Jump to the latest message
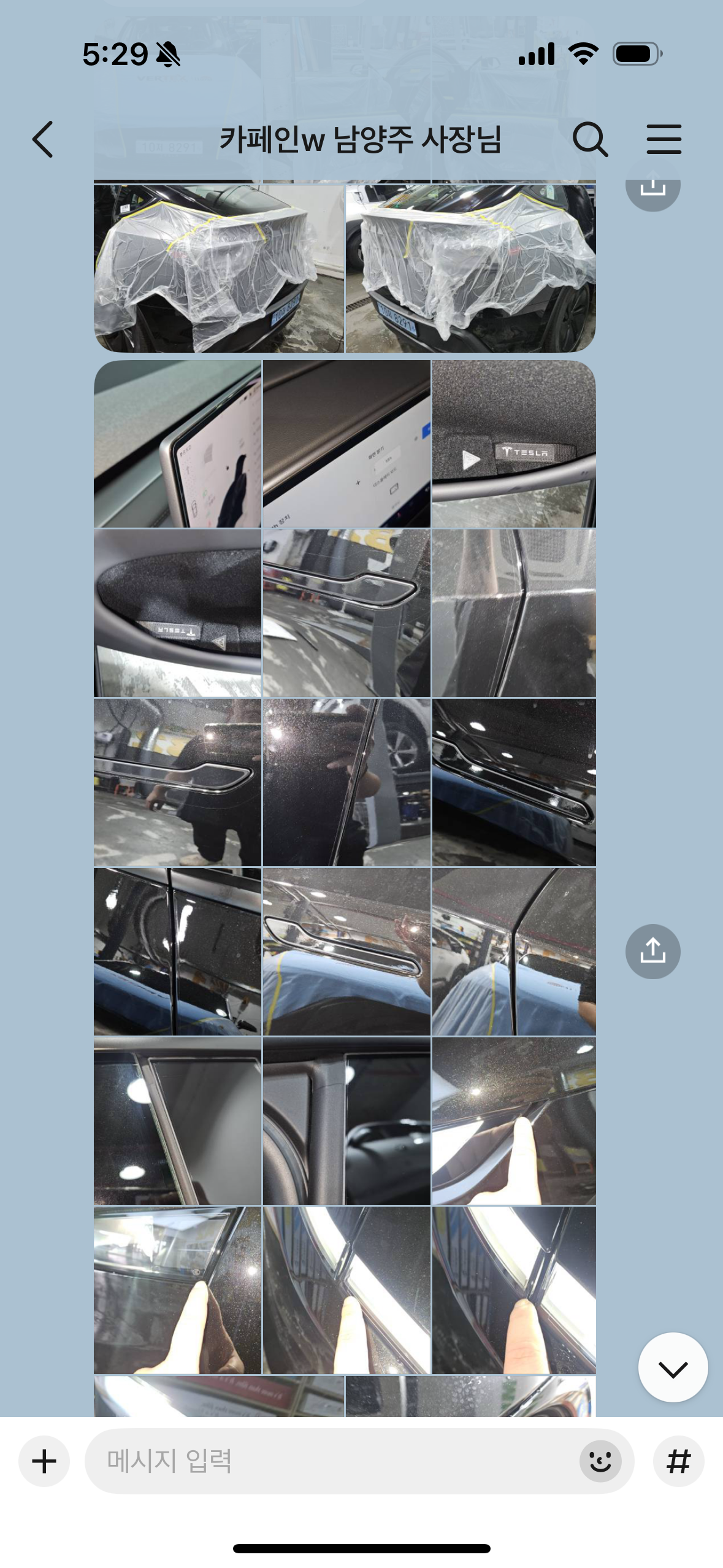The height and width of the screenshot is (1568, 723). [x=673, y=1367]
